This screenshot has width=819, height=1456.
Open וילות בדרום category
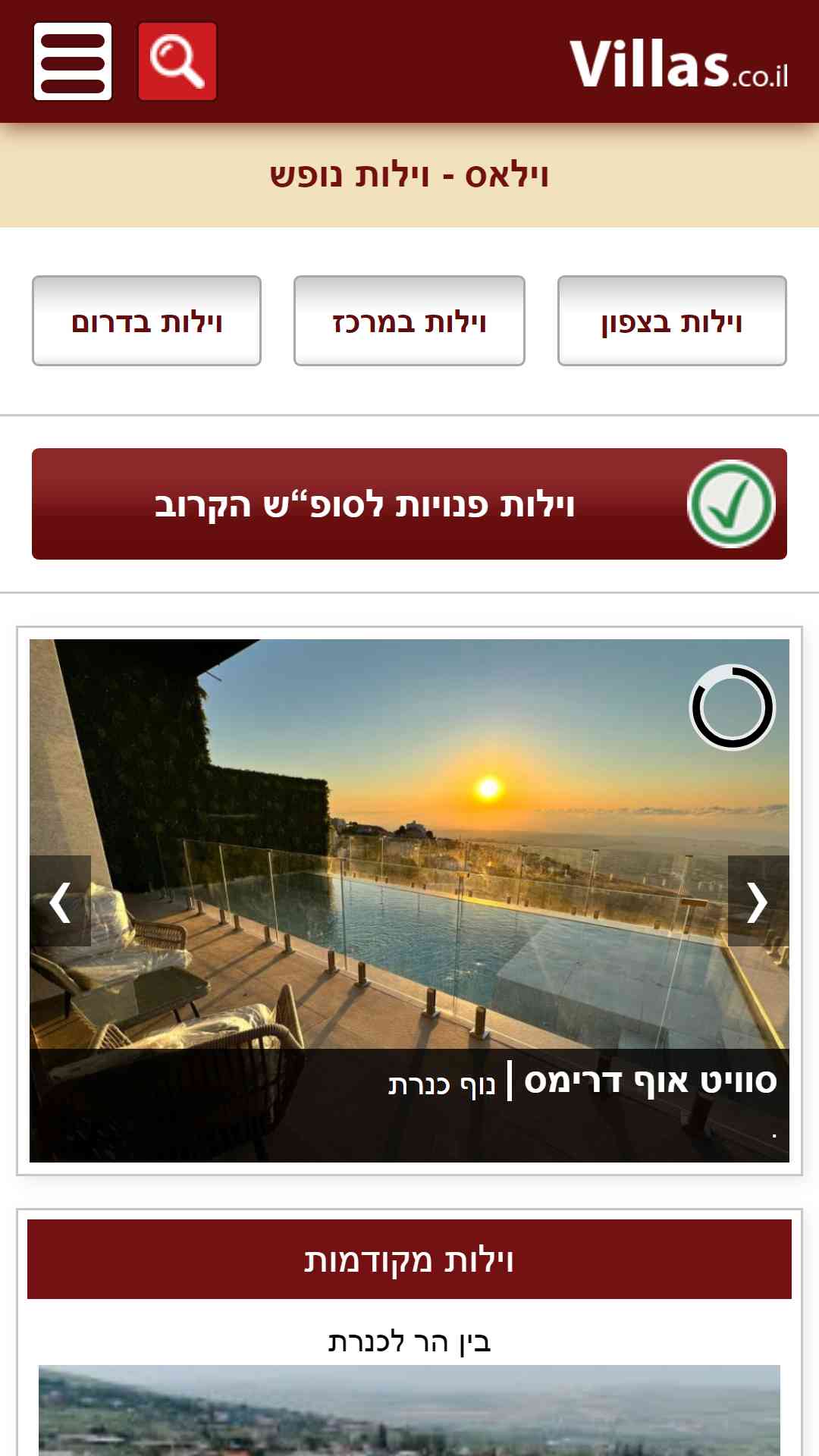coord(146,321)
